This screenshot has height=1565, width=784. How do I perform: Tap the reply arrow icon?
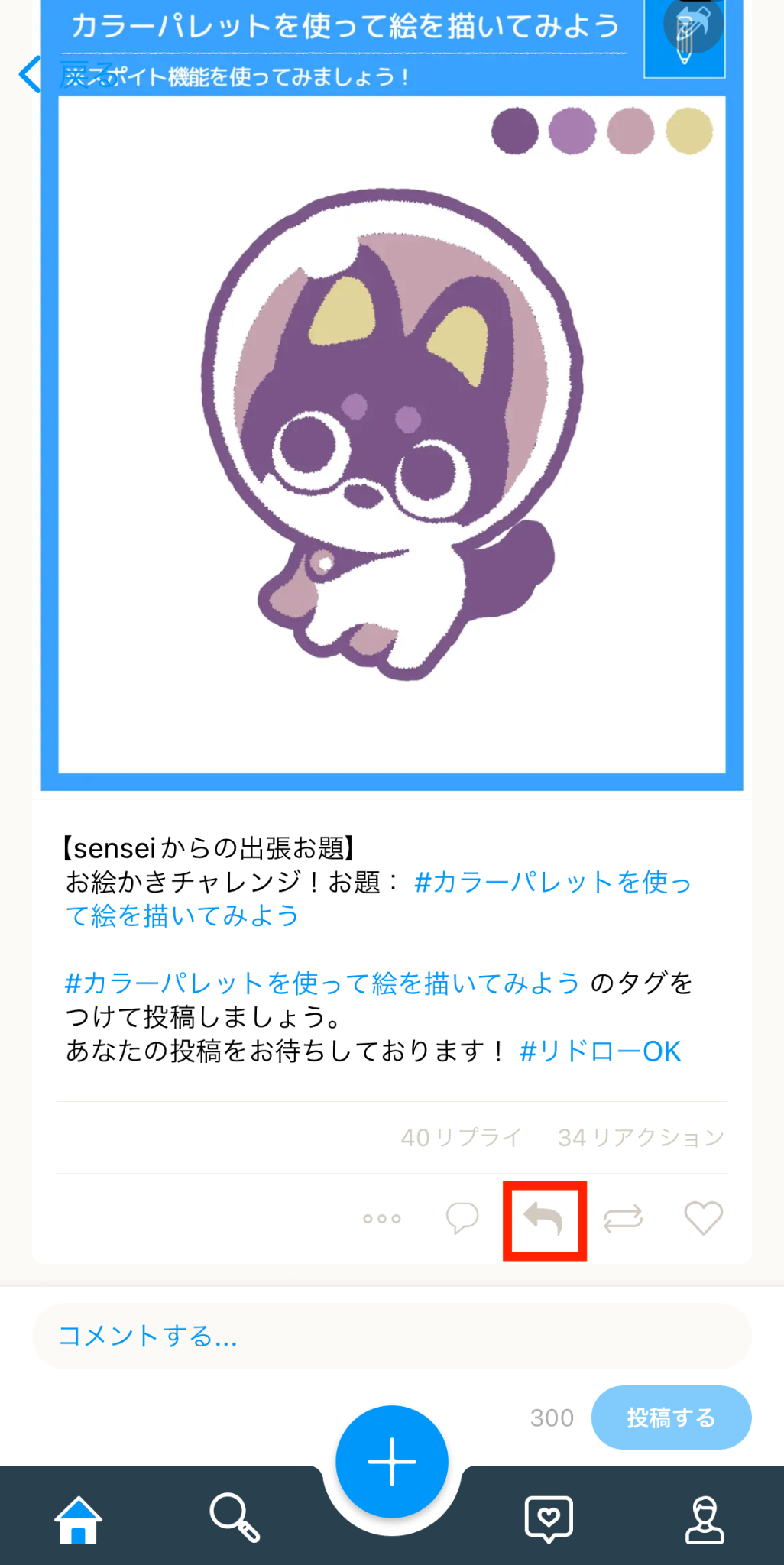544,1219
